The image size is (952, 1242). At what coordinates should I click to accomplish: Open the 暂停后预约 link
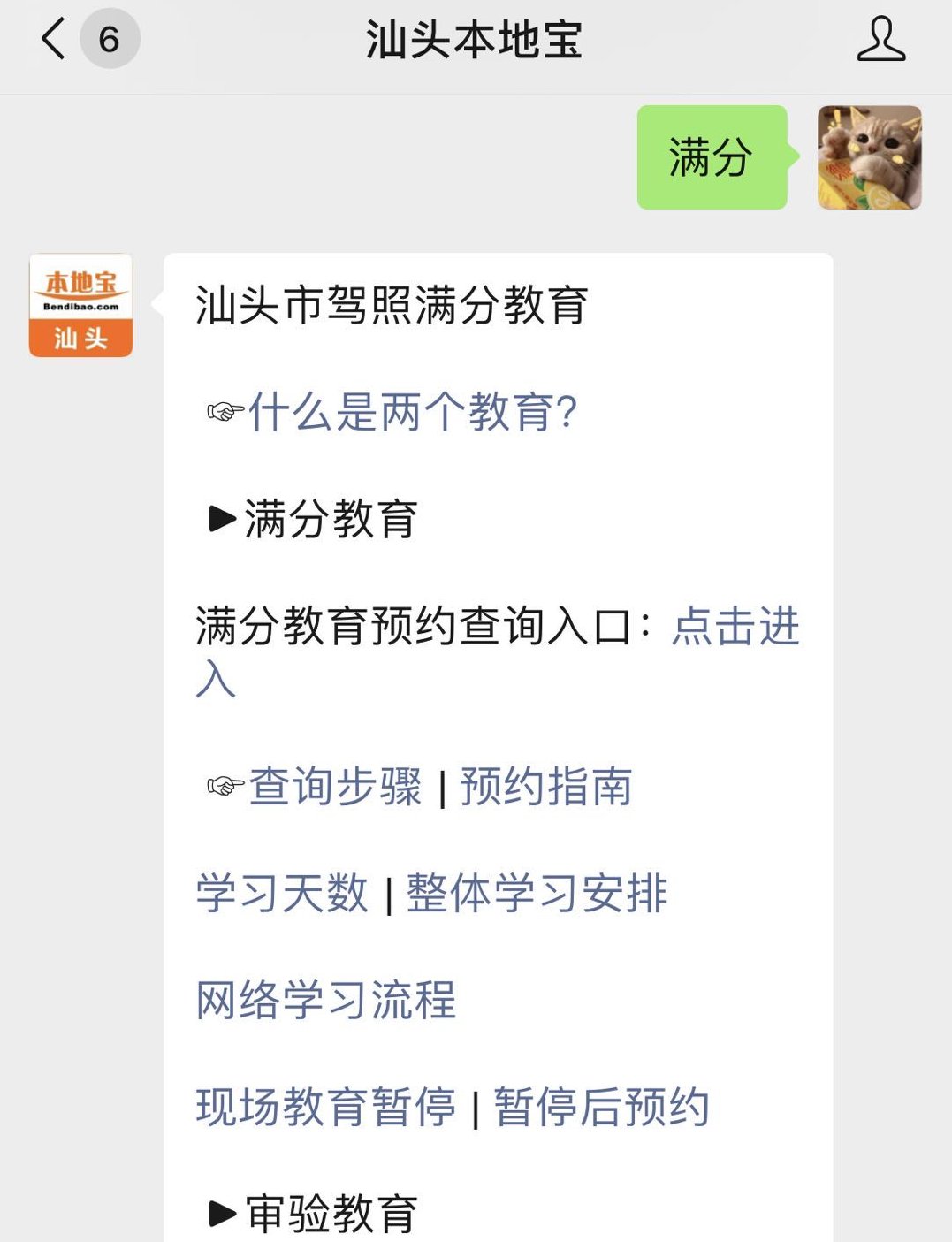(601, 1107)
